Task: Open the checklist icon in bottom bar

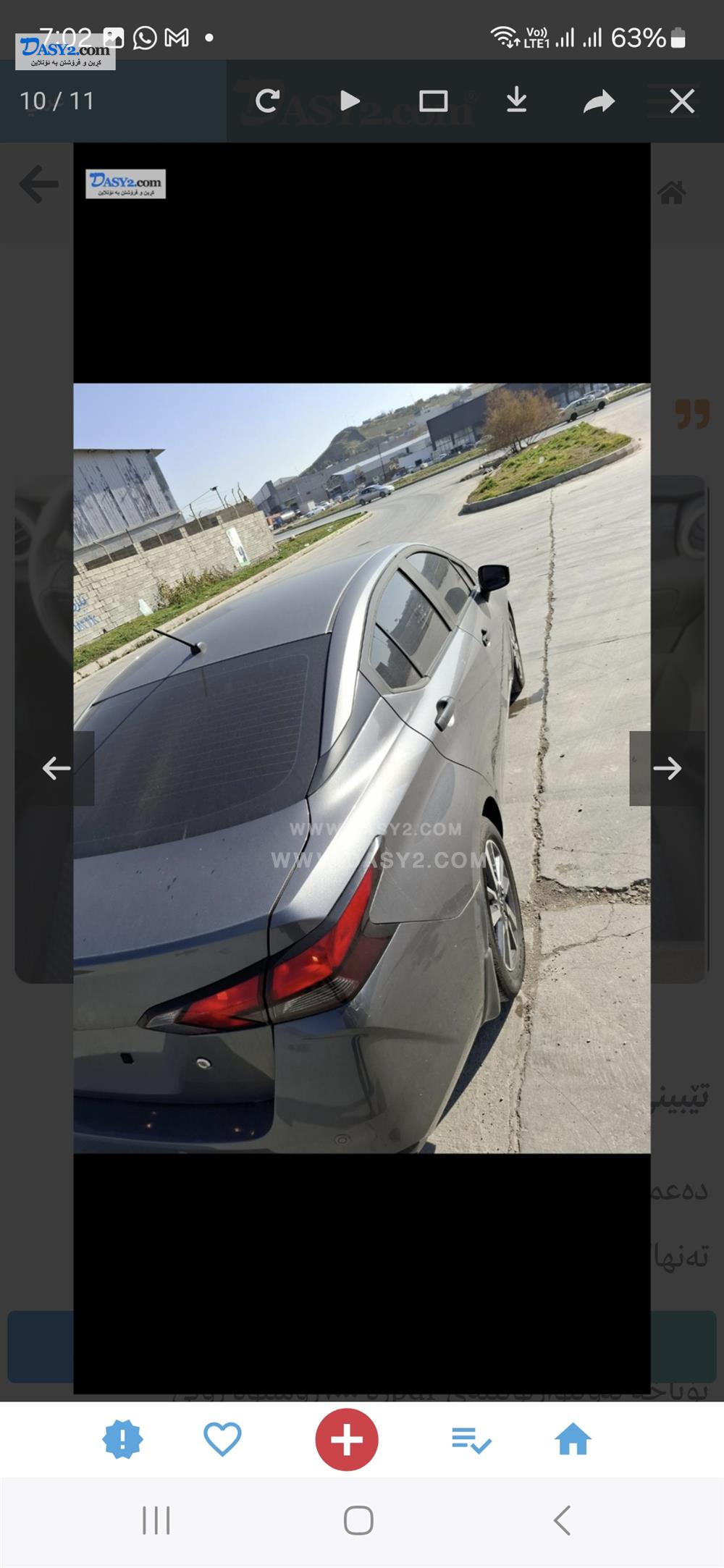Action: pos(471,1440)
